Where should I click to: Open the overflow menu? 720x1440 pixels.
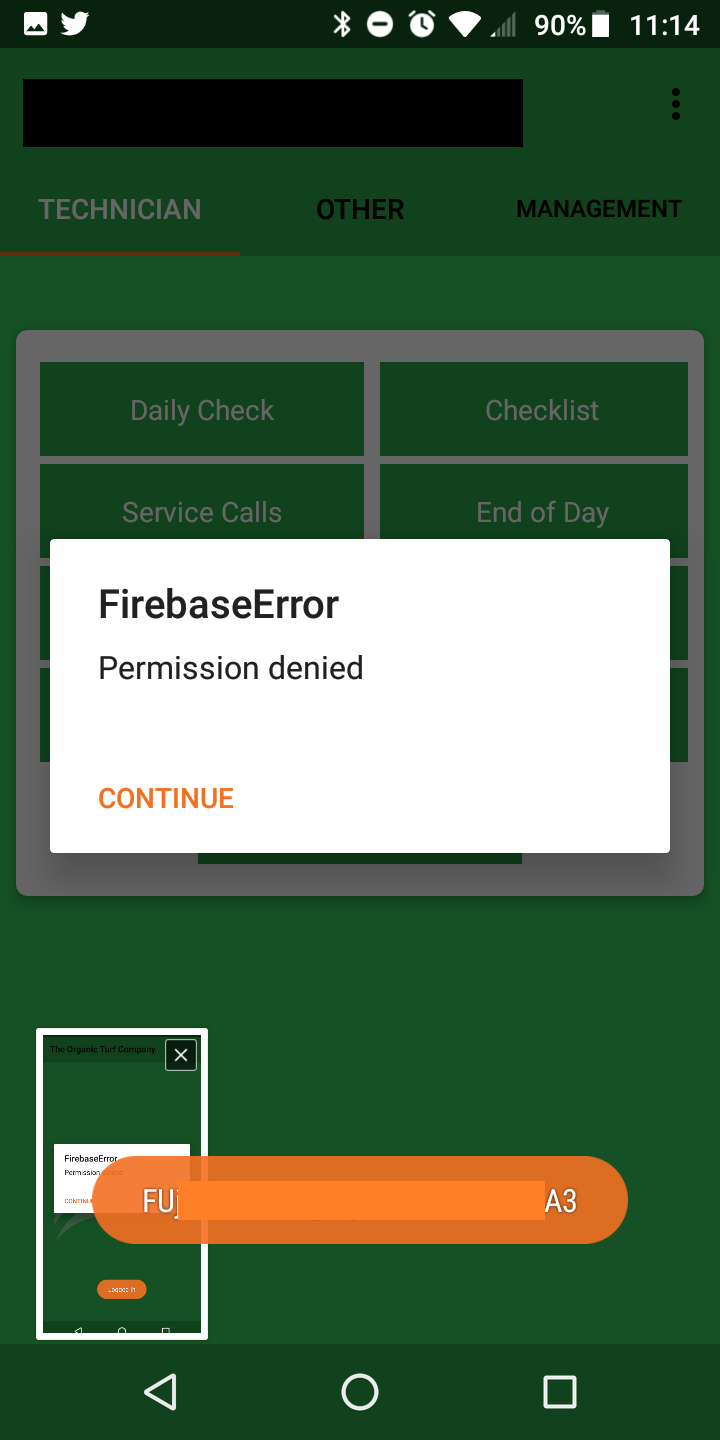pyautogui.click(x=676, y=104)
